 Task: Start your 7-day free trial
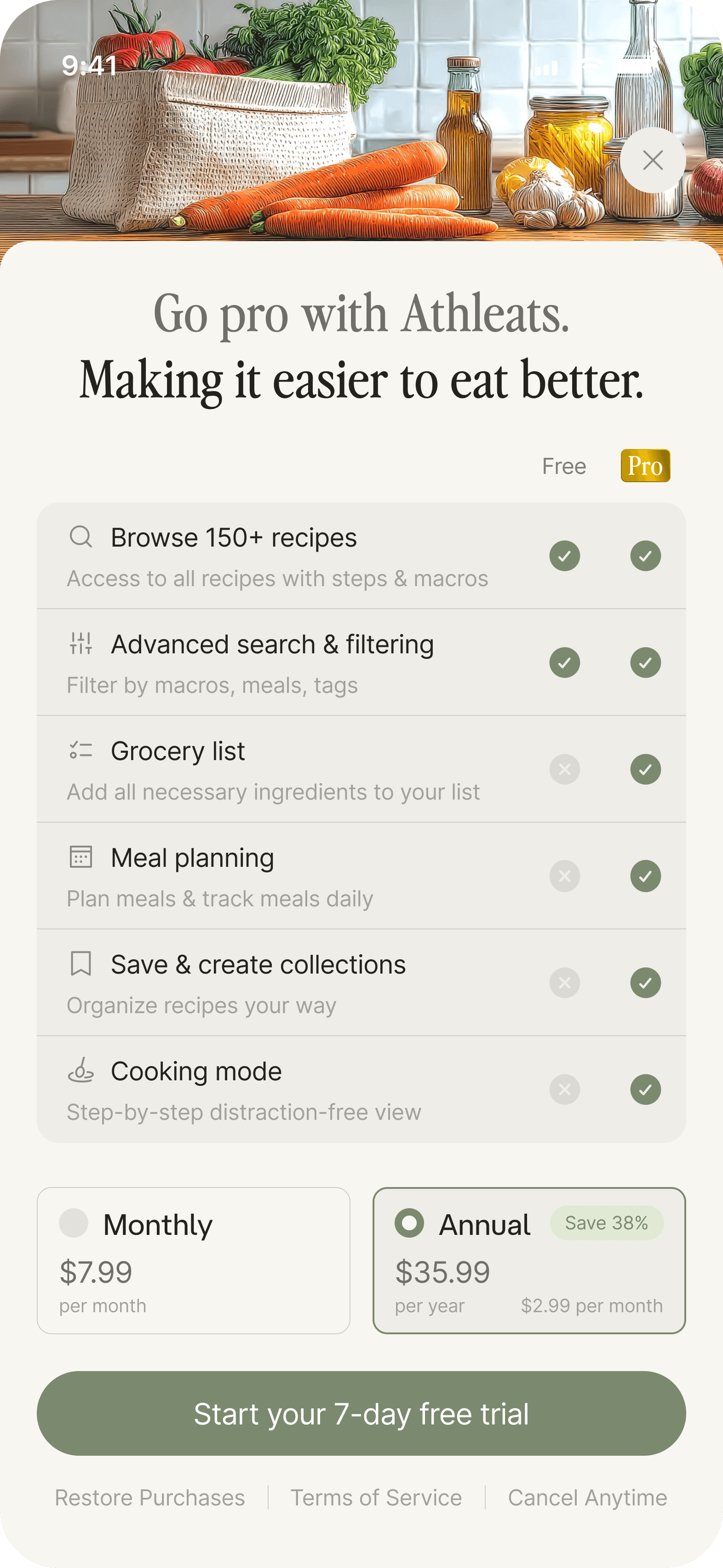(x=361, y=1413)
